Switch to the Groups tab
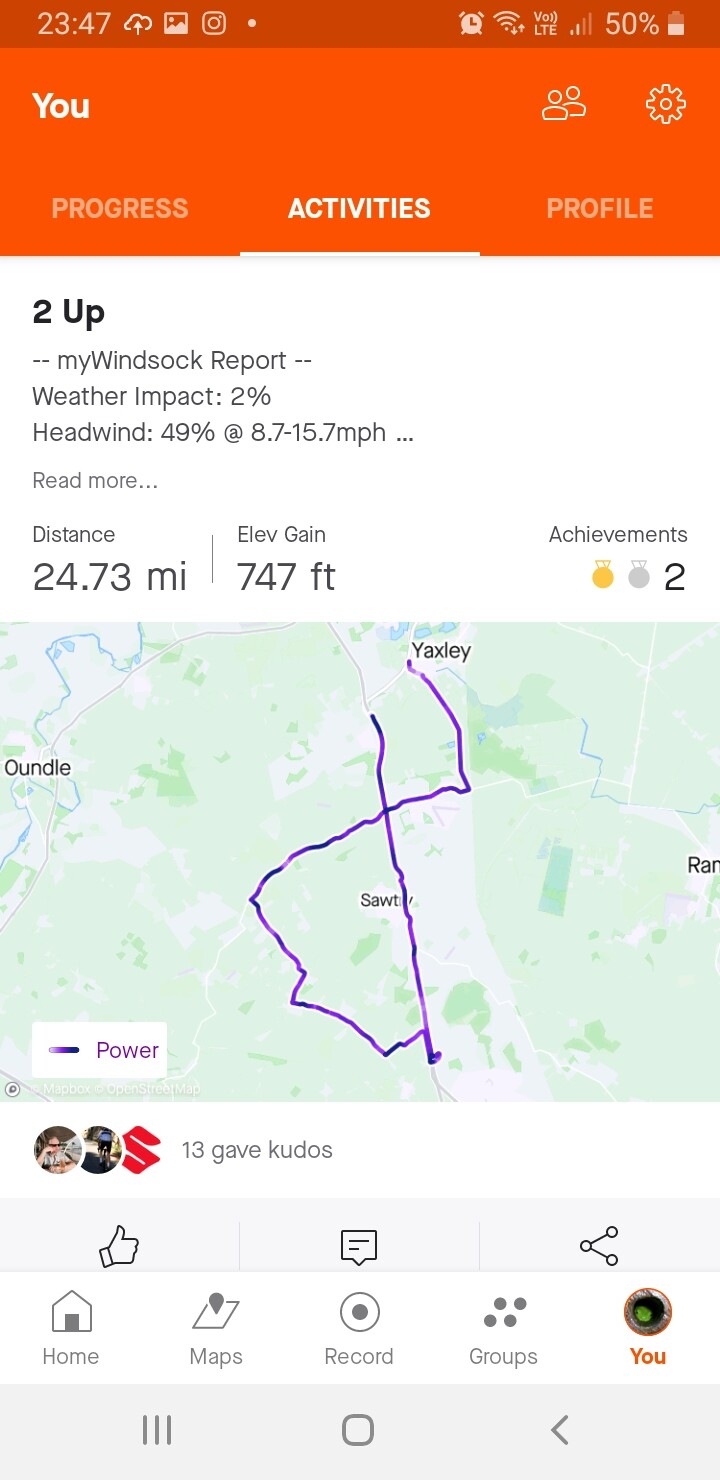 coord(503,1328)
